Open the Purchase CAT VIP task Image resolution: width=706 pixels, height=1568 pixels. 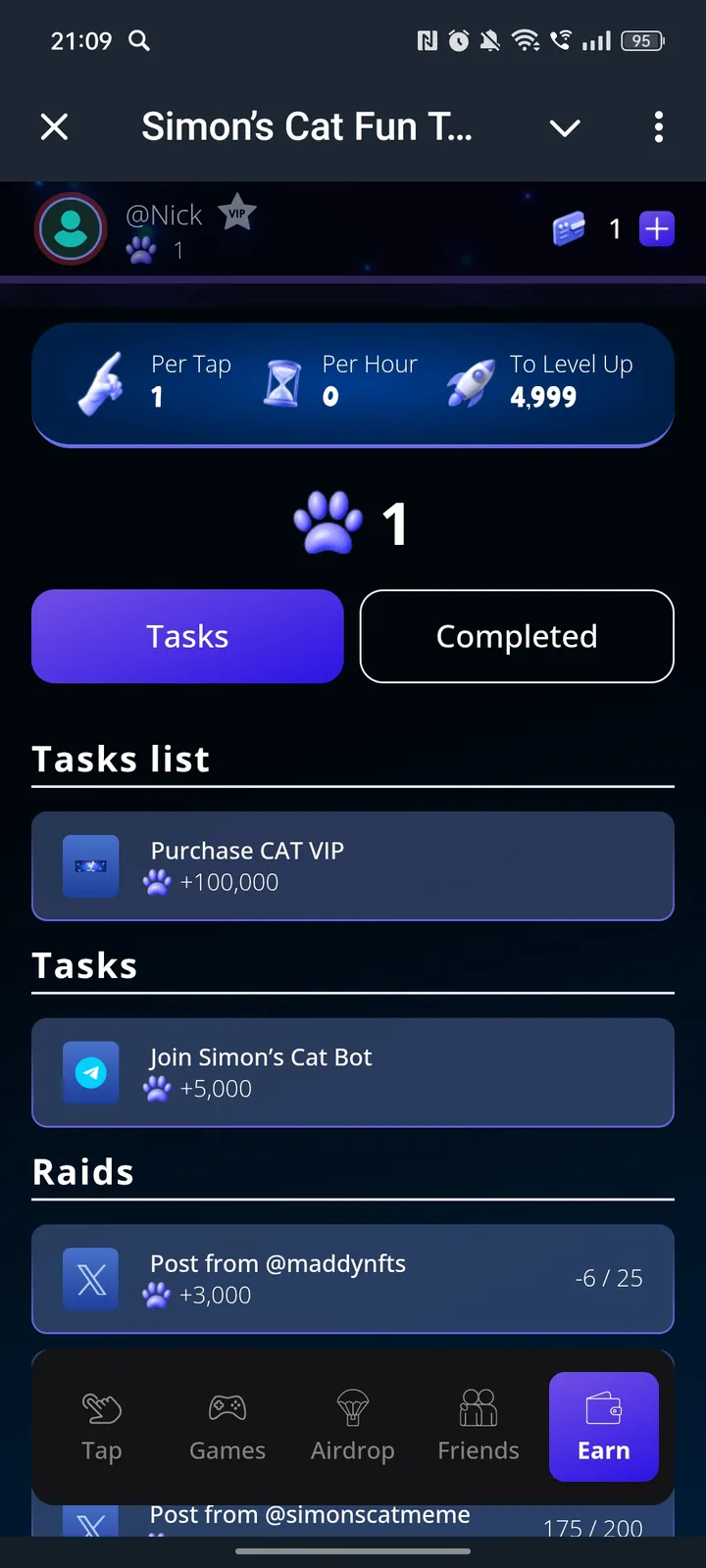[x=353, y=866]
